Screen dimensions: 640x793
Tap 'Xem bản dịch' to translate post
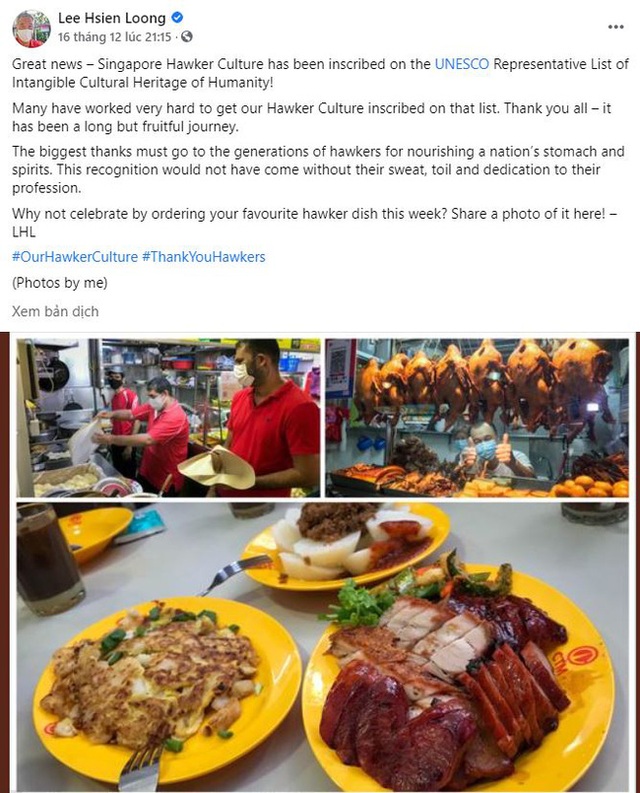click(55, 311)
